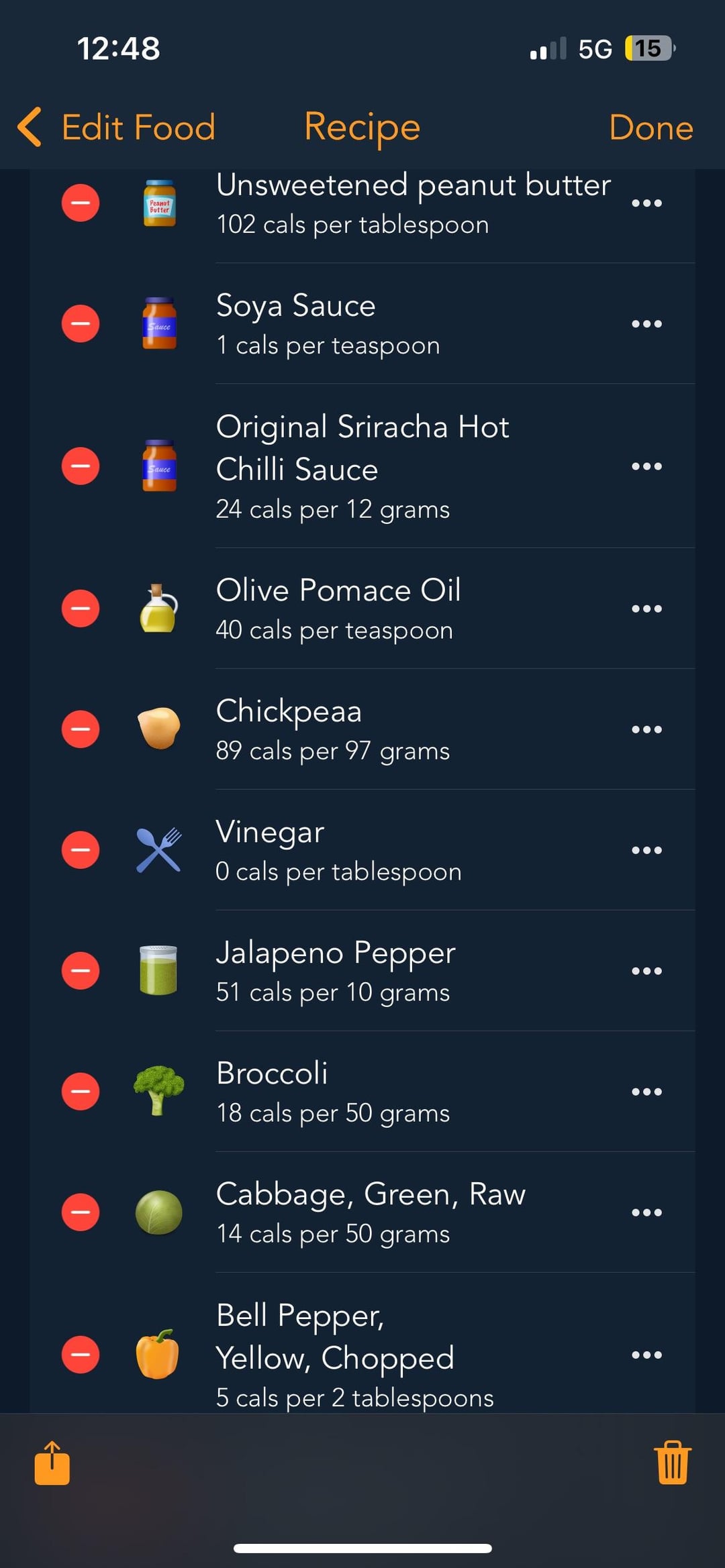Open more options for Broccoli
Viewport: 725px width, 1568px height.
pos(646,1092)
